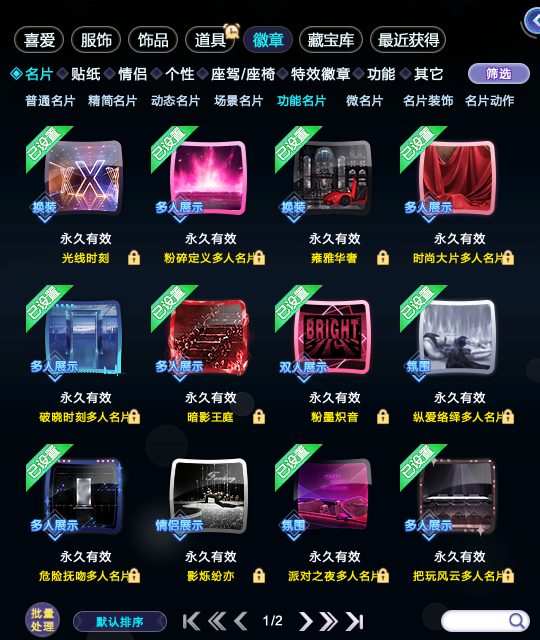Viewport: 540px width, 640px height.
Task: Go to the next page arrow
Action: [305, 621]
